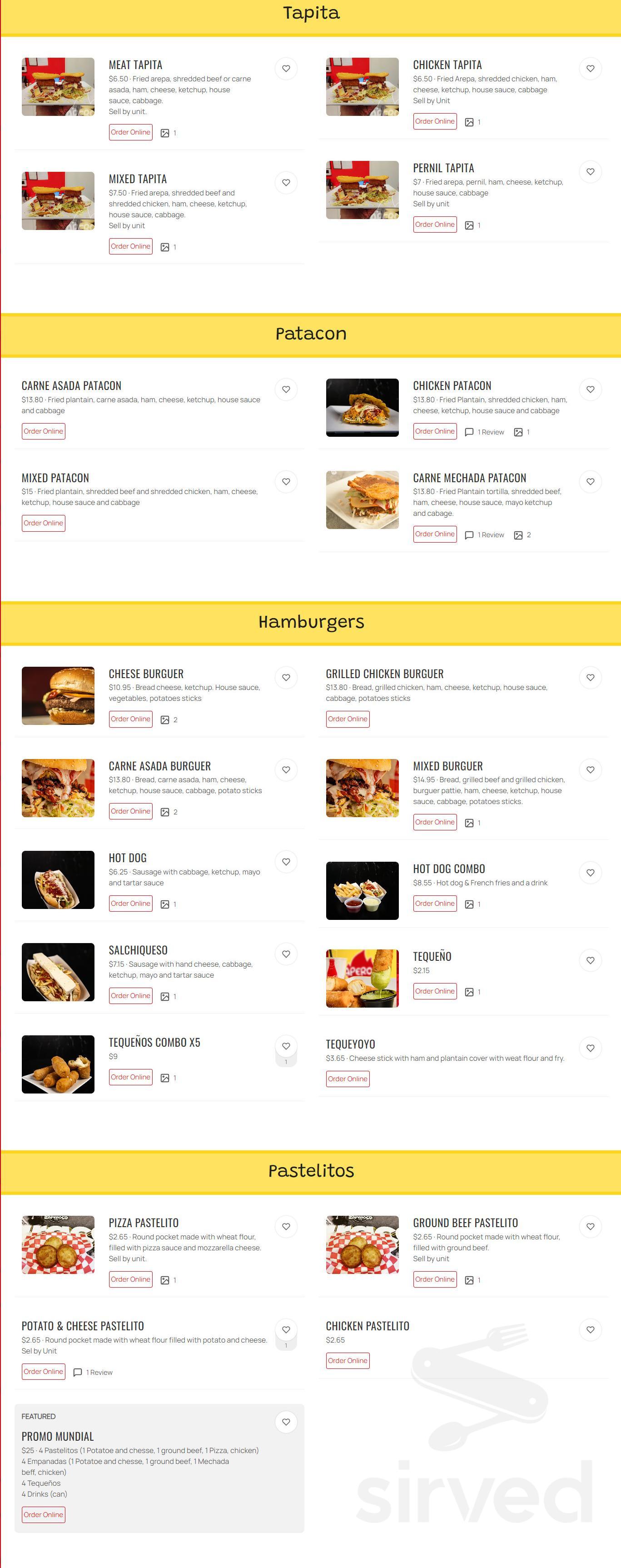Click the review speech-bubble icon for Chicken Patacon
This screenshot has width=621, height=1568.
coord(470,432)
